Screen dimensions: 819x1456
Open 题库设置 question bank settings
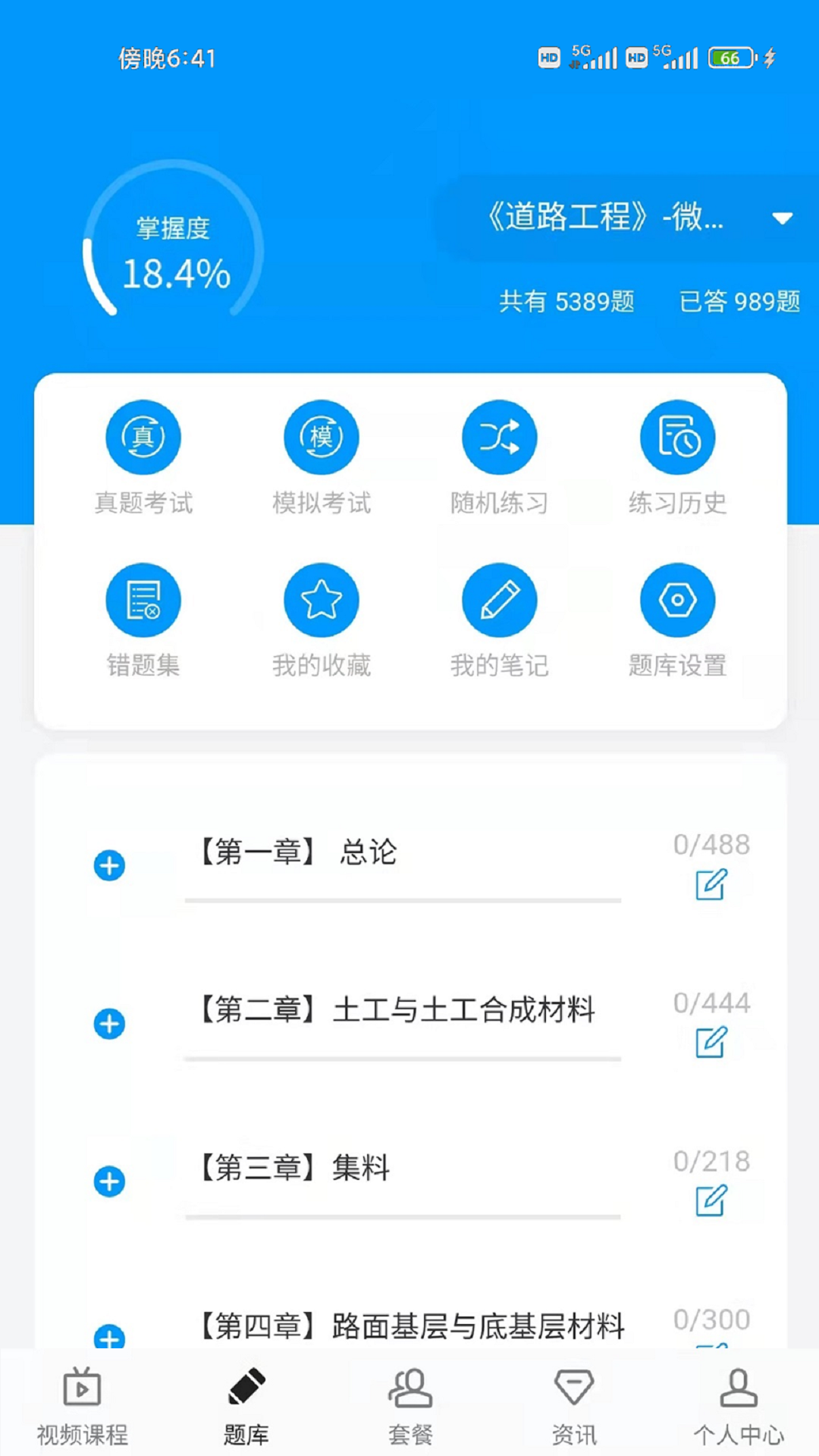click(678, 601)
